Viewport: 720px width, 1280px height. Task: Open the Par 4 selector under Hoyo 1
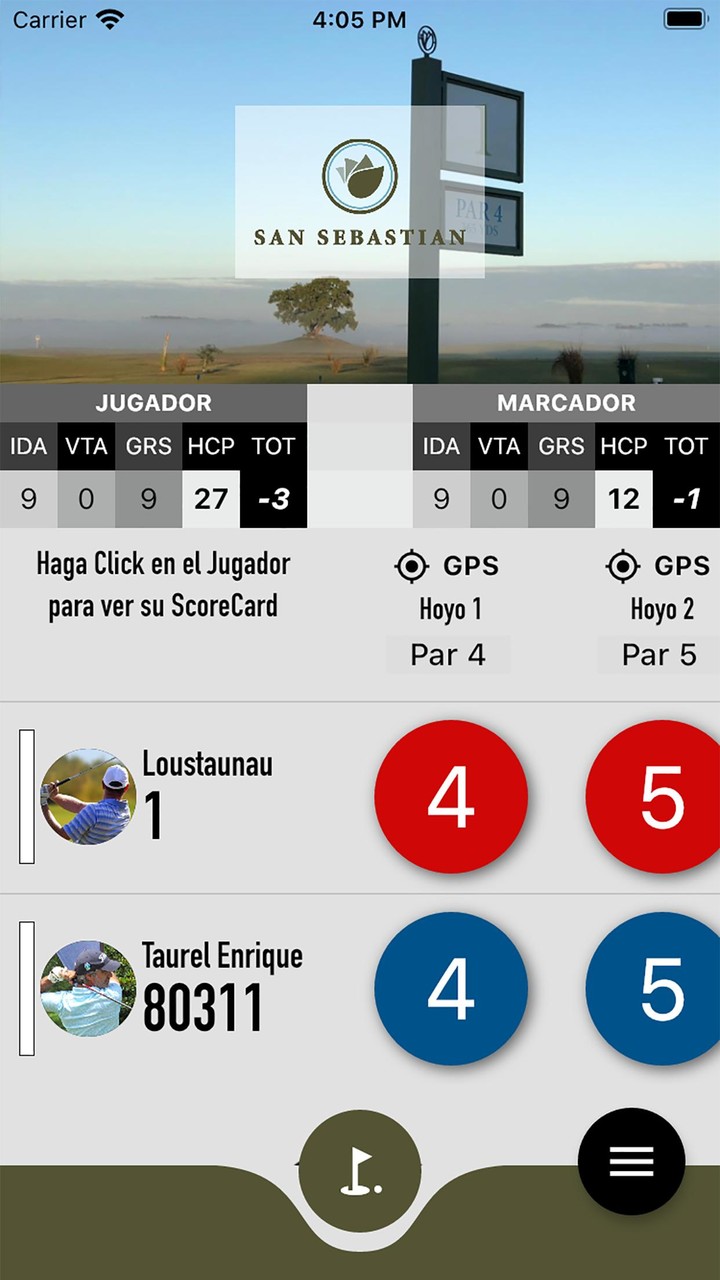coord(450,655)
